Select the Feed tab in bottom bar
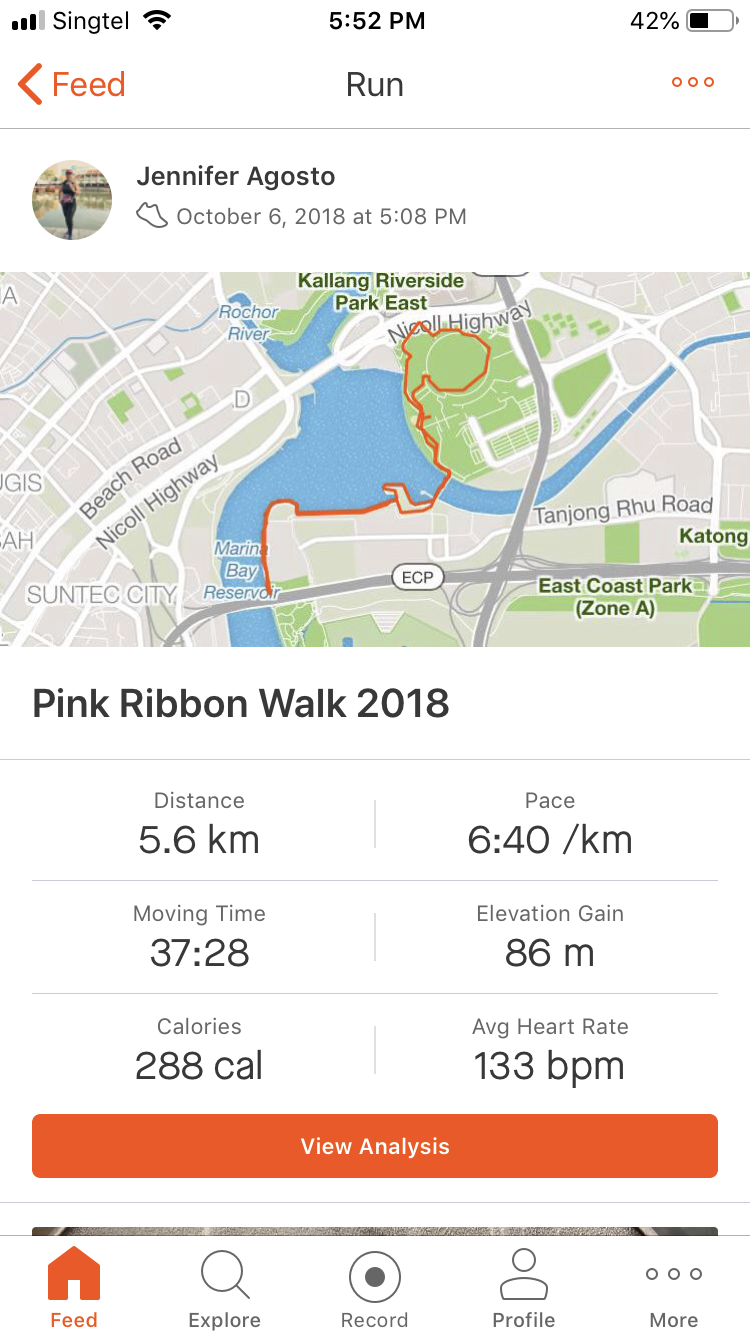The width and height of the screenshot is (750, 1334). 74,1289
